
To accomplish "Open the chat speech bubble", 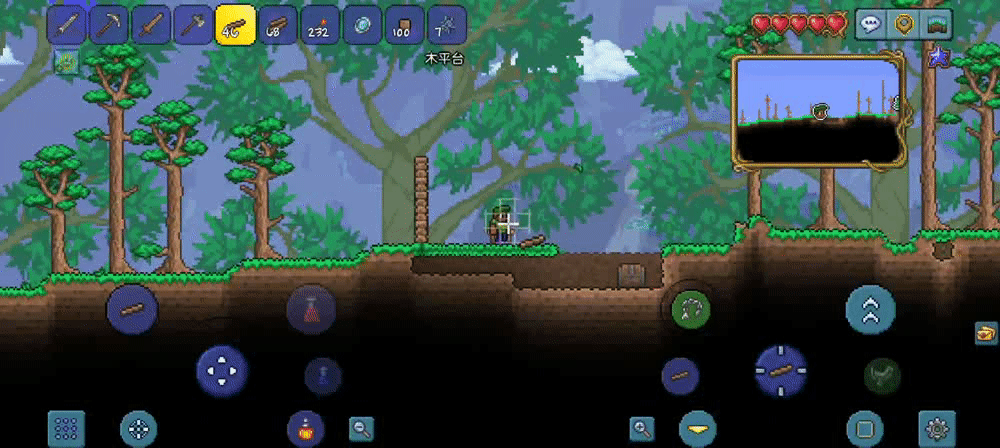I will 871,24.
